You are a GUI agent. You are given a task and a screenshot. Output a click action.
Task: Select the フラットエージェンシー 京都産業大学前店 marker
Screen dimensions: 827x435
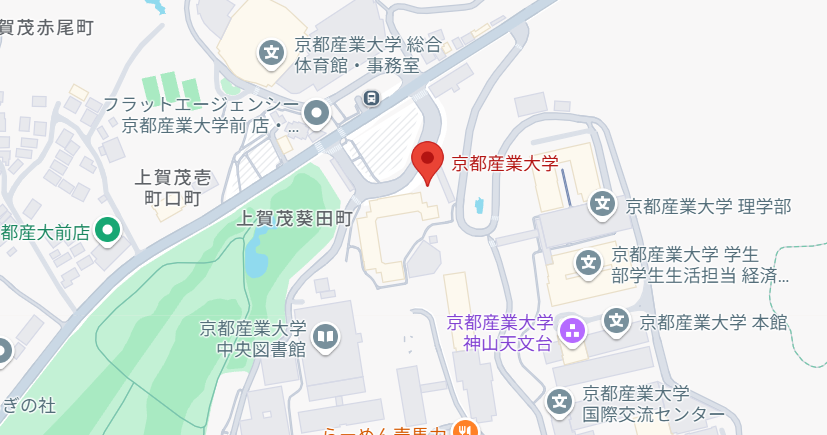pyautogui.click(x=318, y=113)
